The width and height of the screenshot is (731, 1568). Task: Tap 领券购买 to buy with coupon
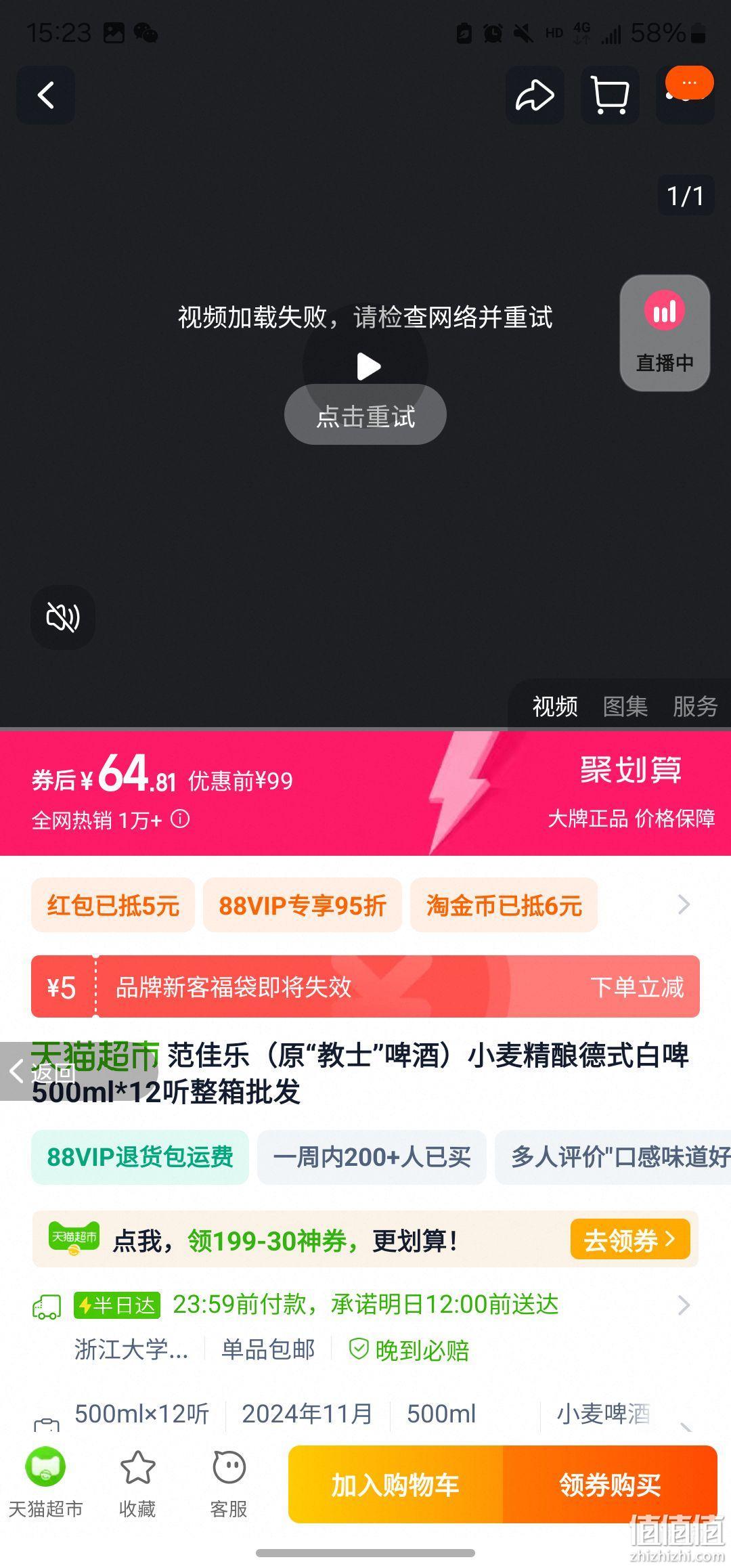(610, 1485)
